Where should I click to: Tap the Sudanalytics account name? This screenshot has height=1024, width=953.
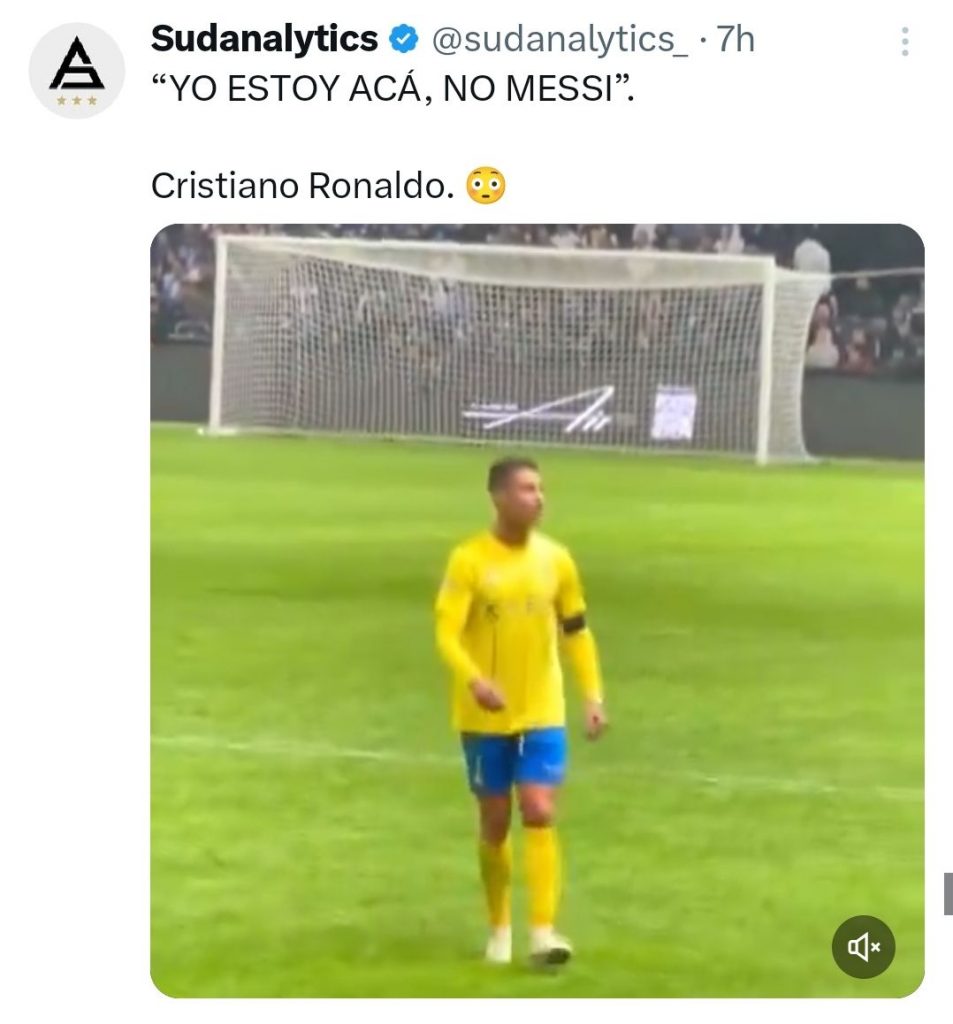[264, 40]
